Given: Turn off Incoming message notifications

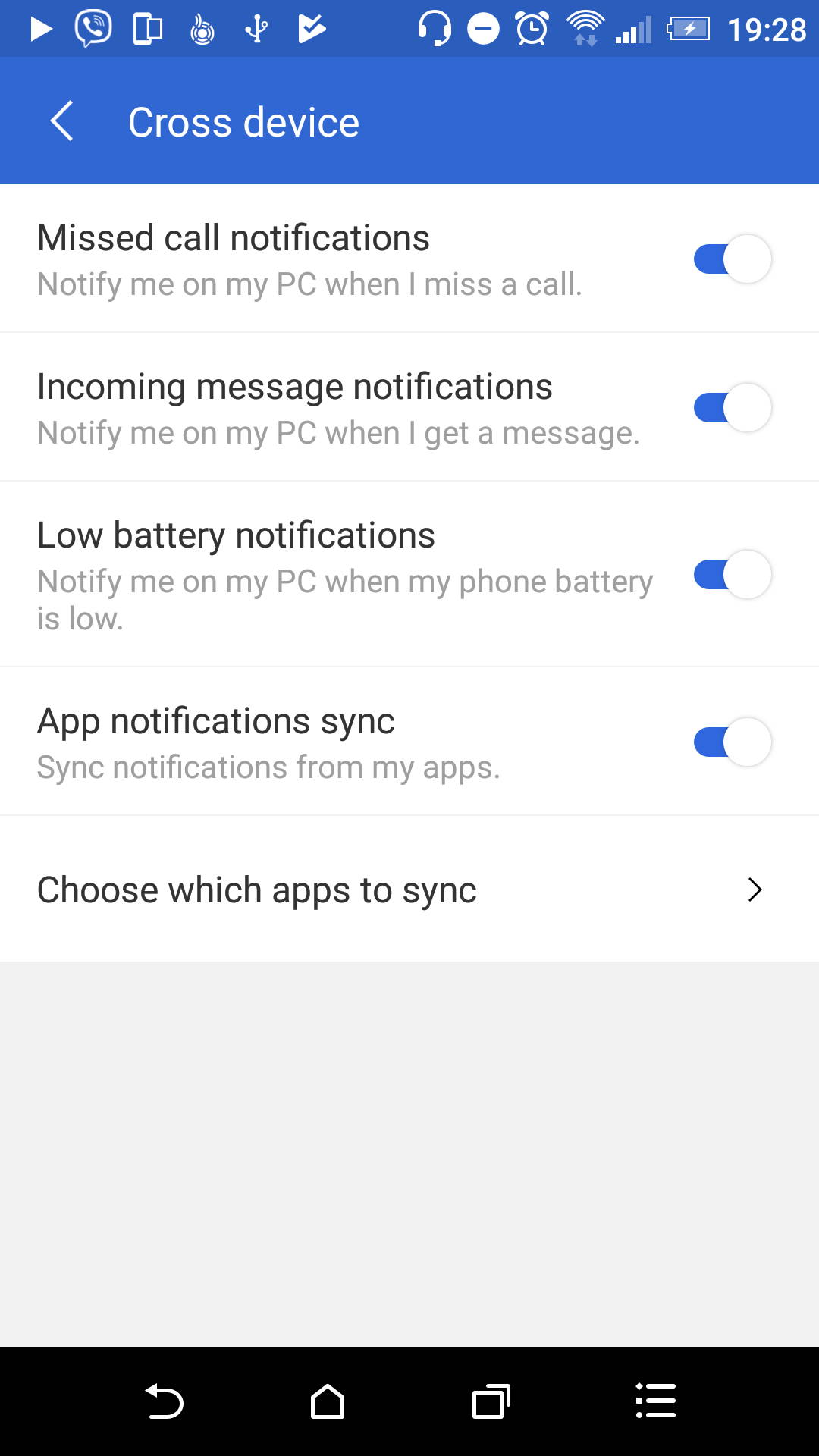Looking at the screenshot, I should point(733,408).
